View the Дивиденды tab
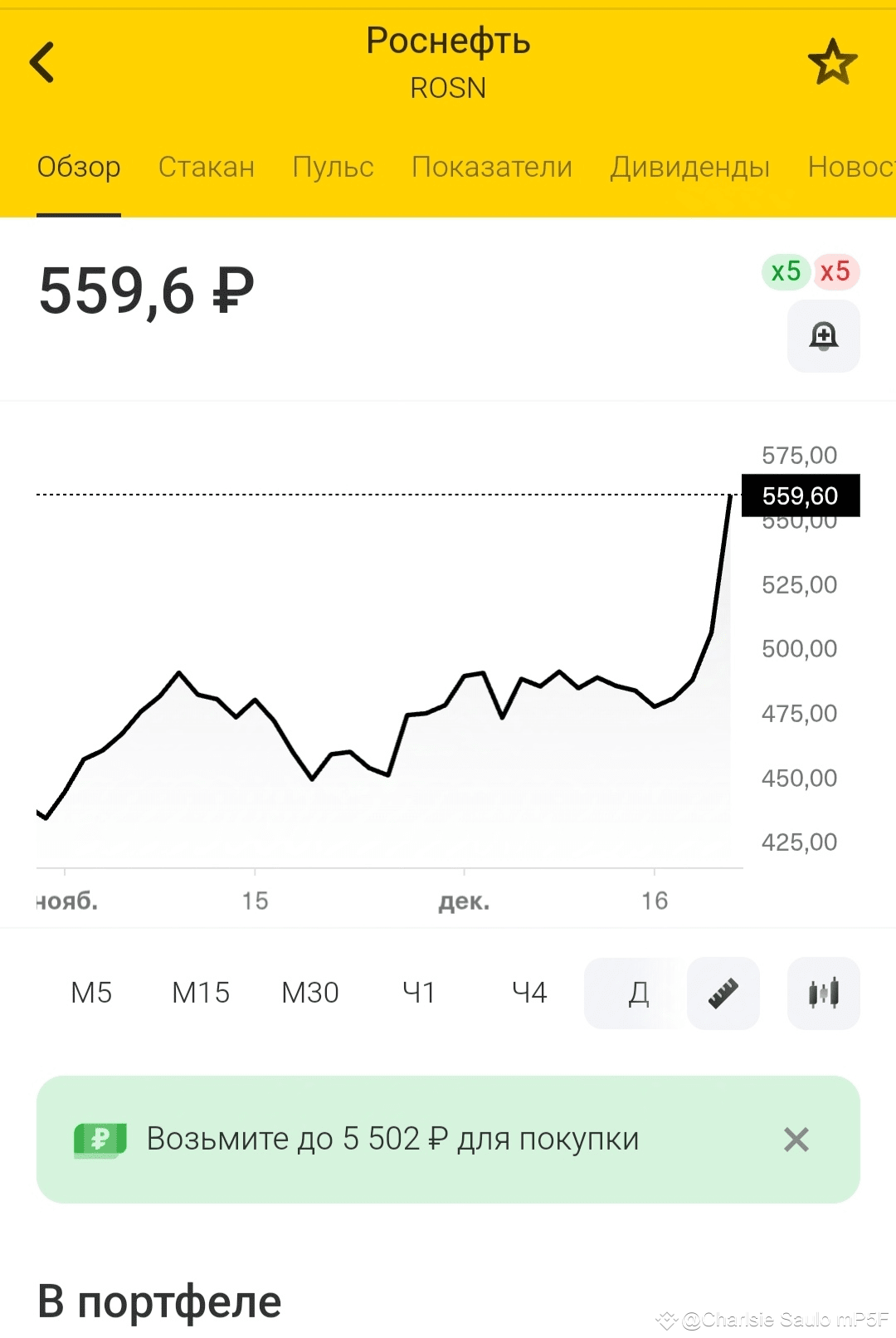The height and width of the screenshot is (1338, 896). point(689,168)
